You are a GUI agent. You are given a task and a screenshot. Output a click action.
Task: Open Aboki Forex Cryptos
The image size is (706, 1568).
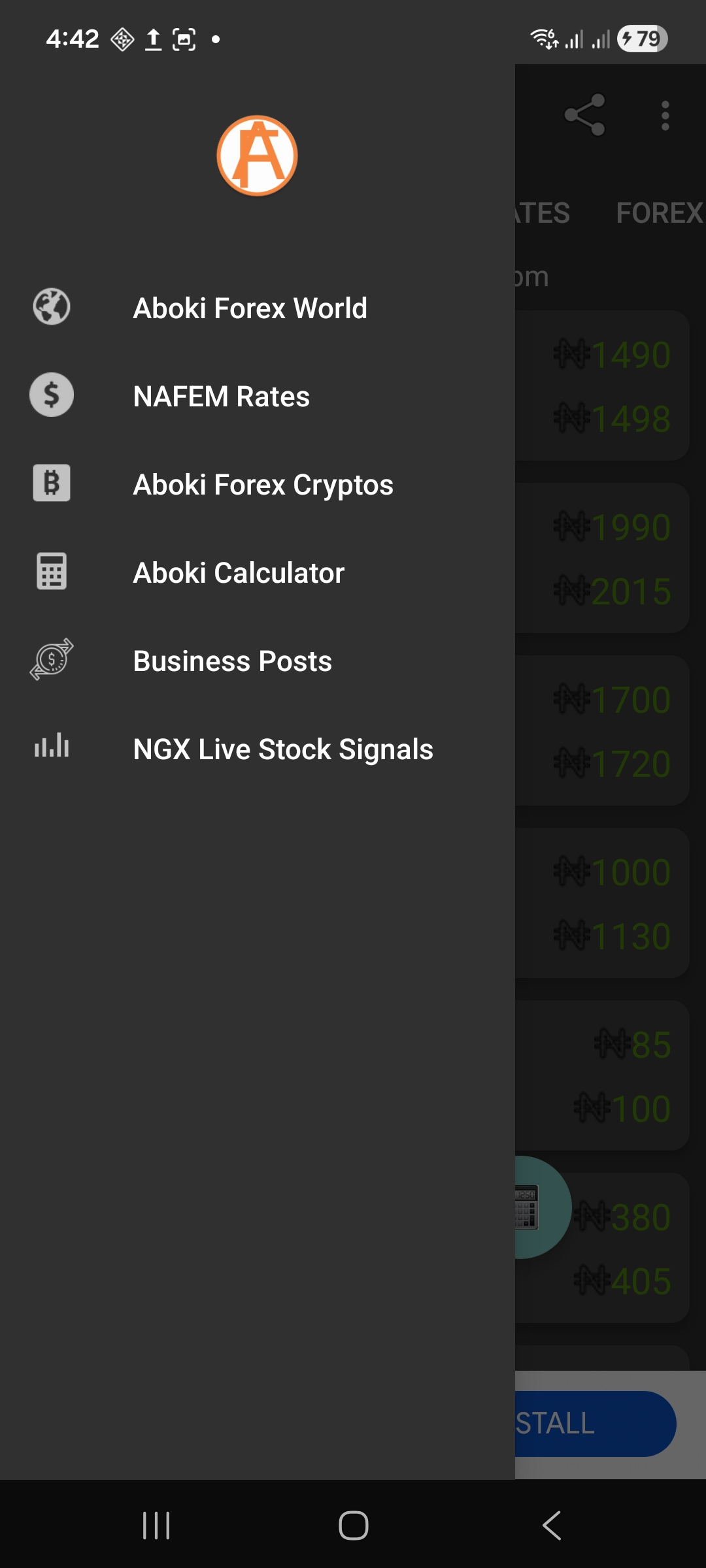263,485
